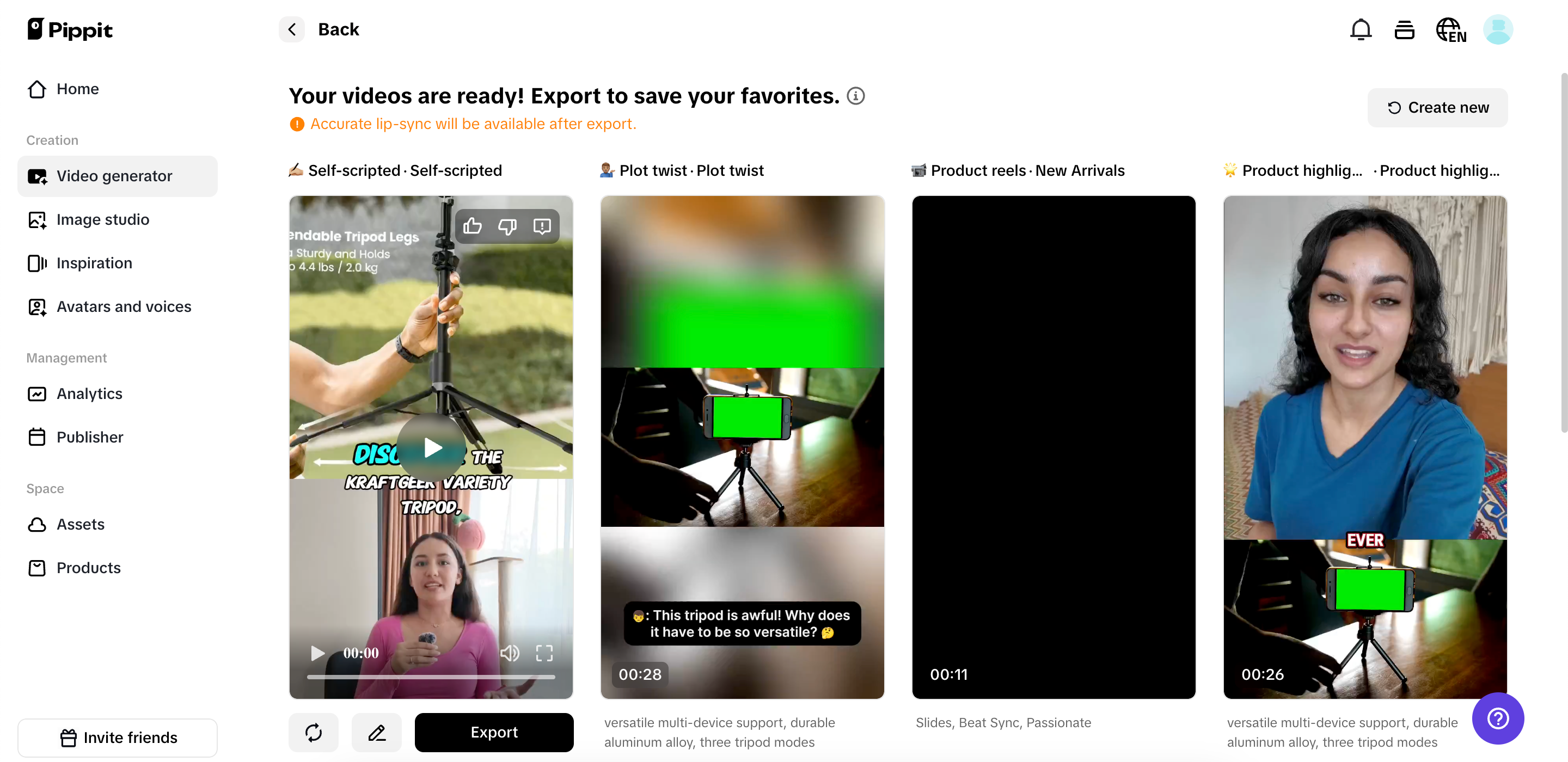The image size is (1568, 762).
Task: Open the profile avatar menu
Action: [1497, 29]
